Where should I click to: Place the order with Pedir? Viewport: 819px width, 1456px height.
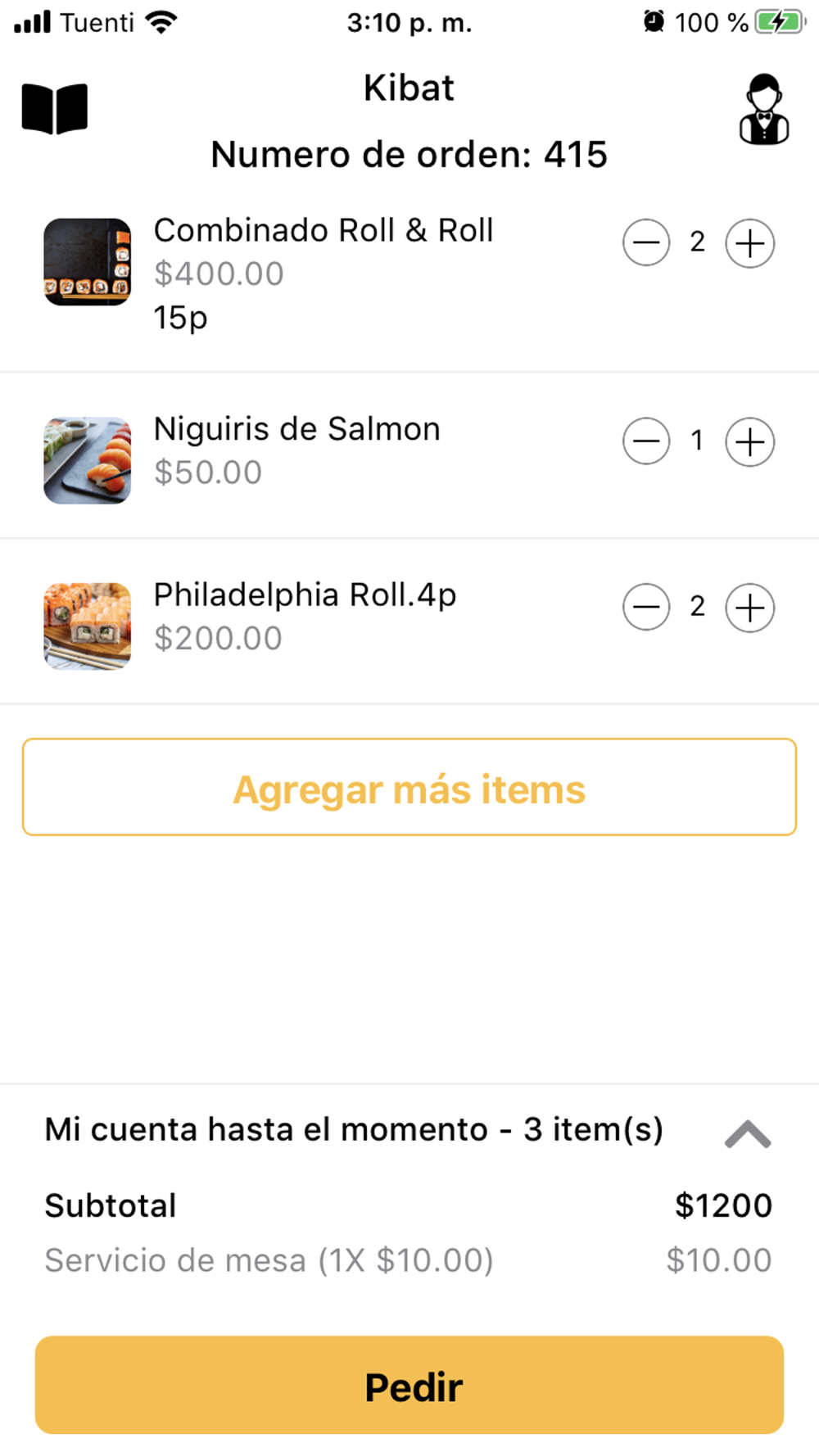409,1385
